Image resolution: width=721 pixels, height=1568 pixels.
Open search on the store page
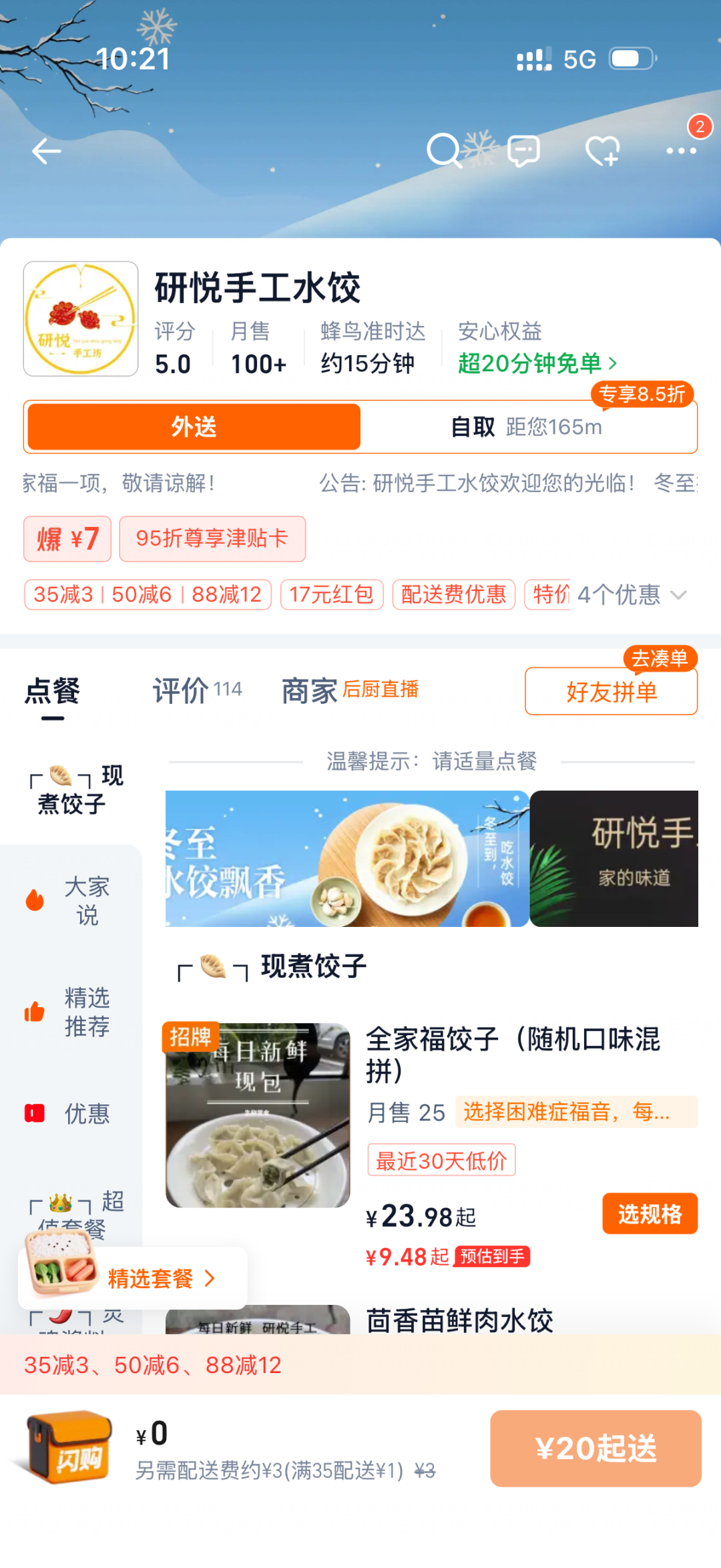coord(443,150)
